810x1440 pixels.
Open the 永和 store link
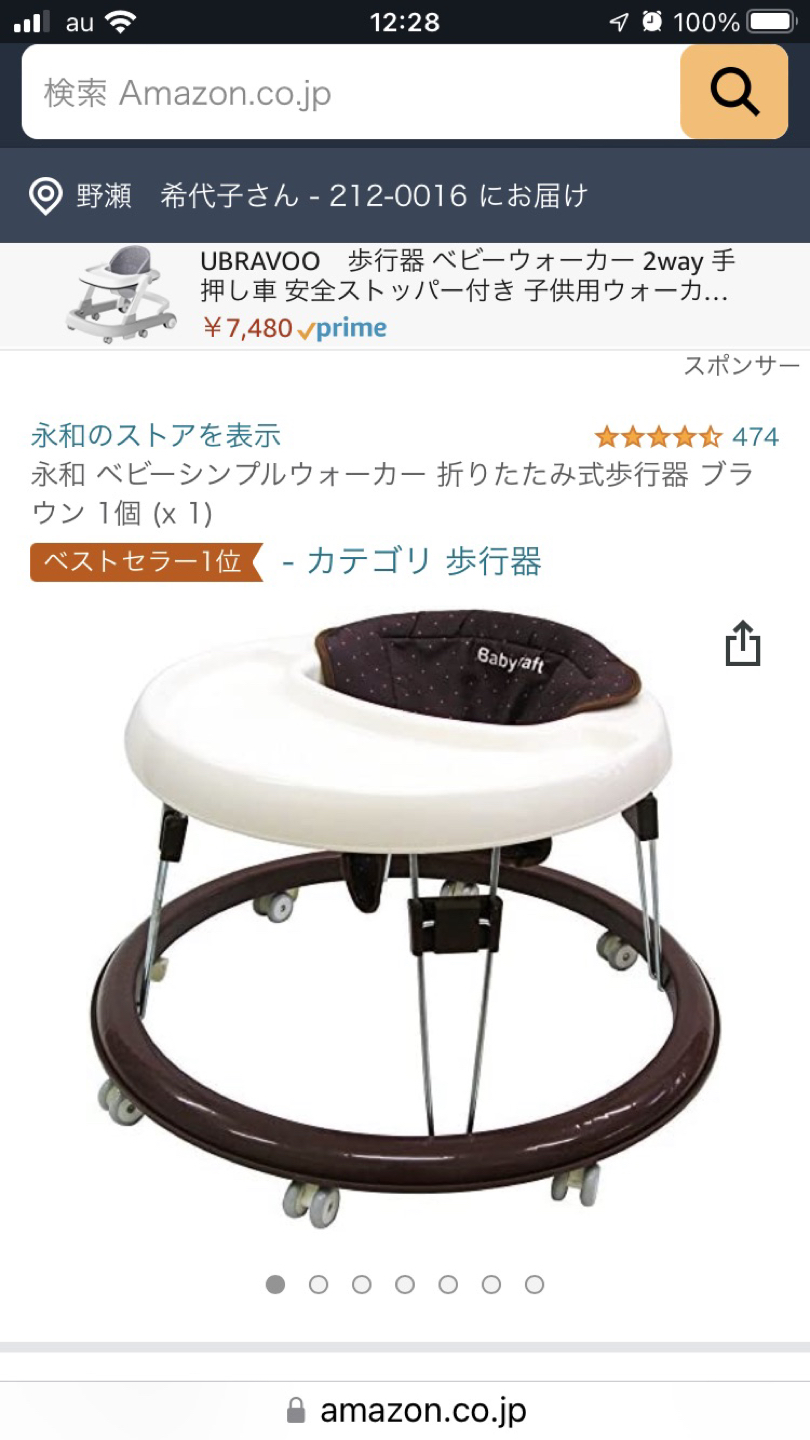[155, 435]
